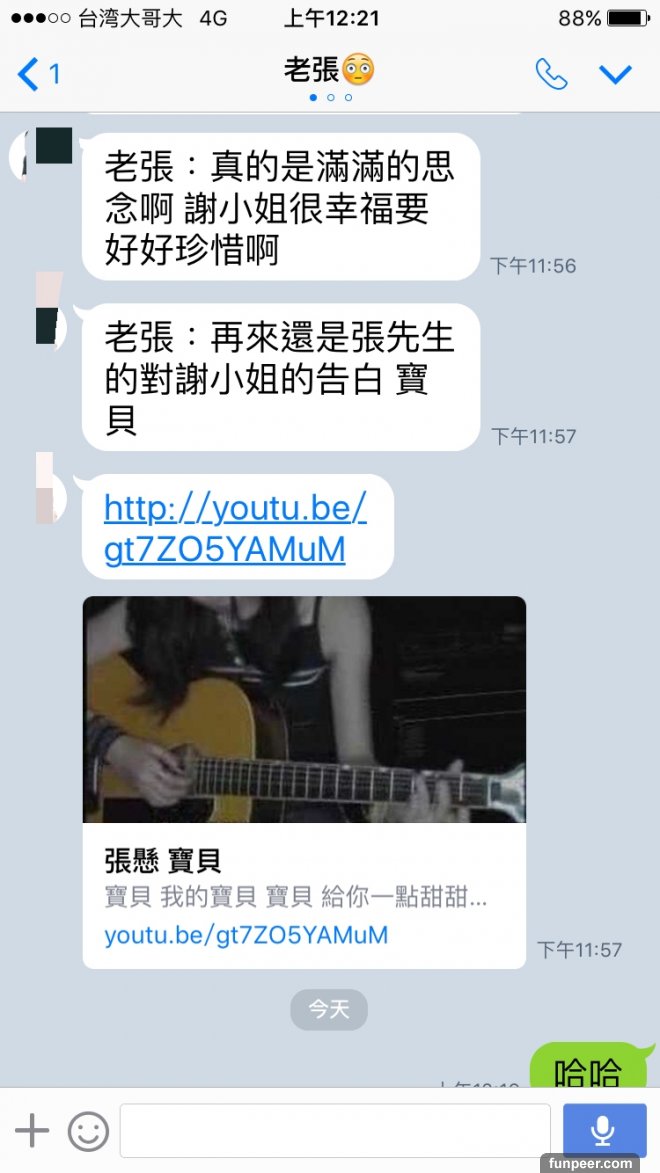660x1173 pixels.
Task: Open the youtu.be/gt7ZO5YAMuM link in message bubble
Action: (x=234, y=528)
